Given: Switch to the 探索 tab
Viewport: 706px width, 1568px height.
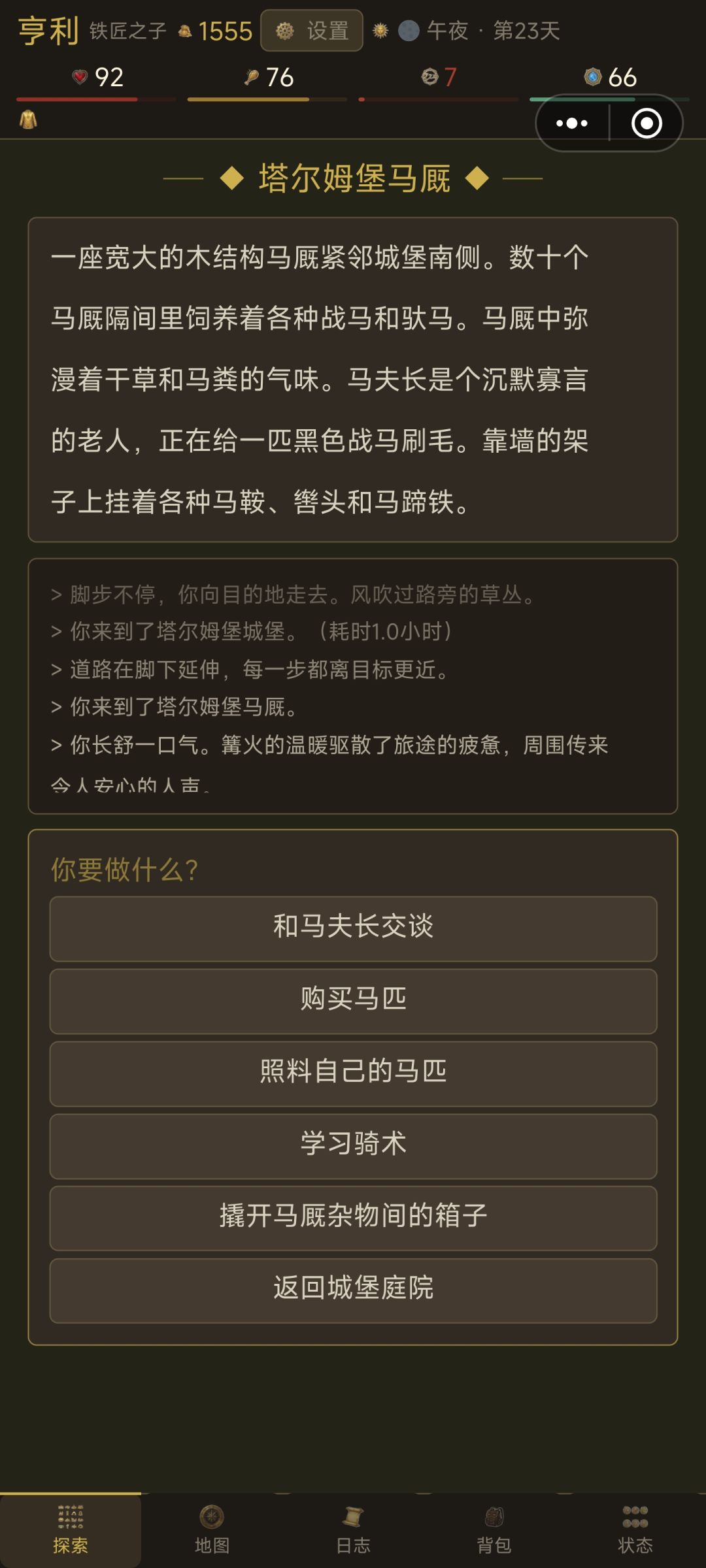Looking at the screenshot, I should (x=69, y=1532).
